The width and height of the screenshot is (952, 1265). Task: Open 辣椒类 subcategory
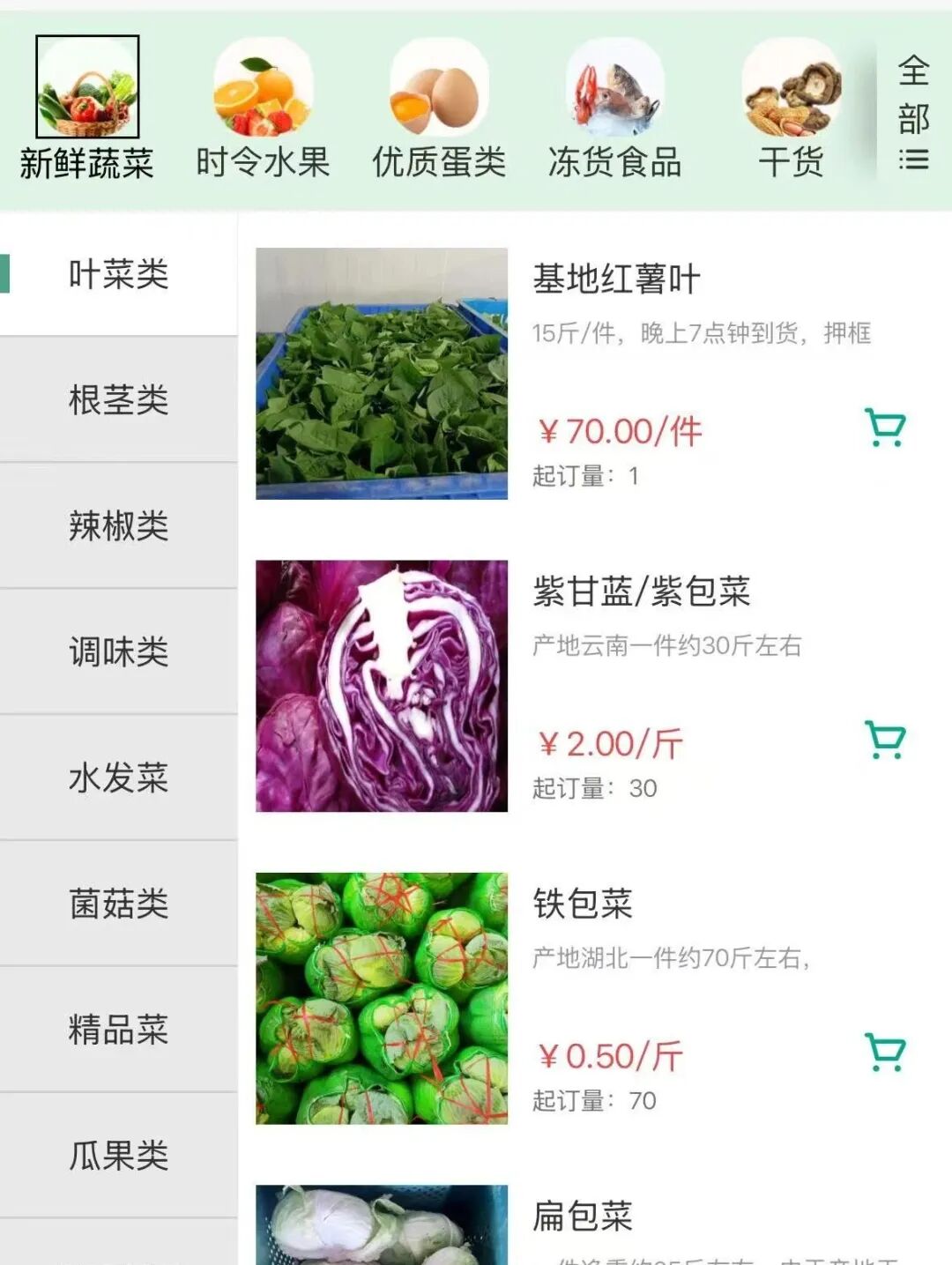click(x=119, y=526)
